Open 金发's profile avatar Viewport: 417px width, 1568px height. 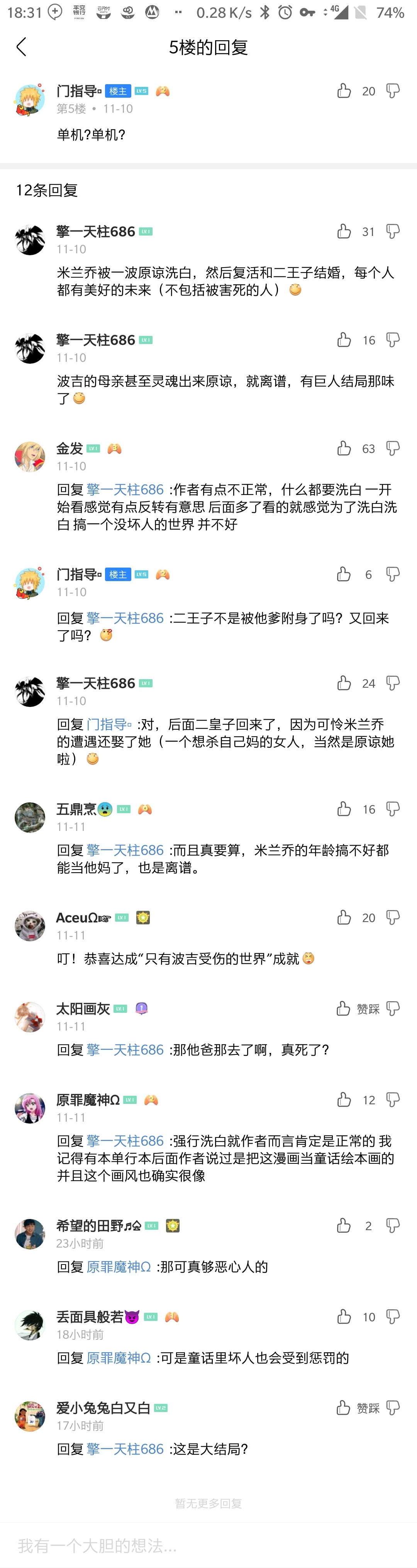30,457
